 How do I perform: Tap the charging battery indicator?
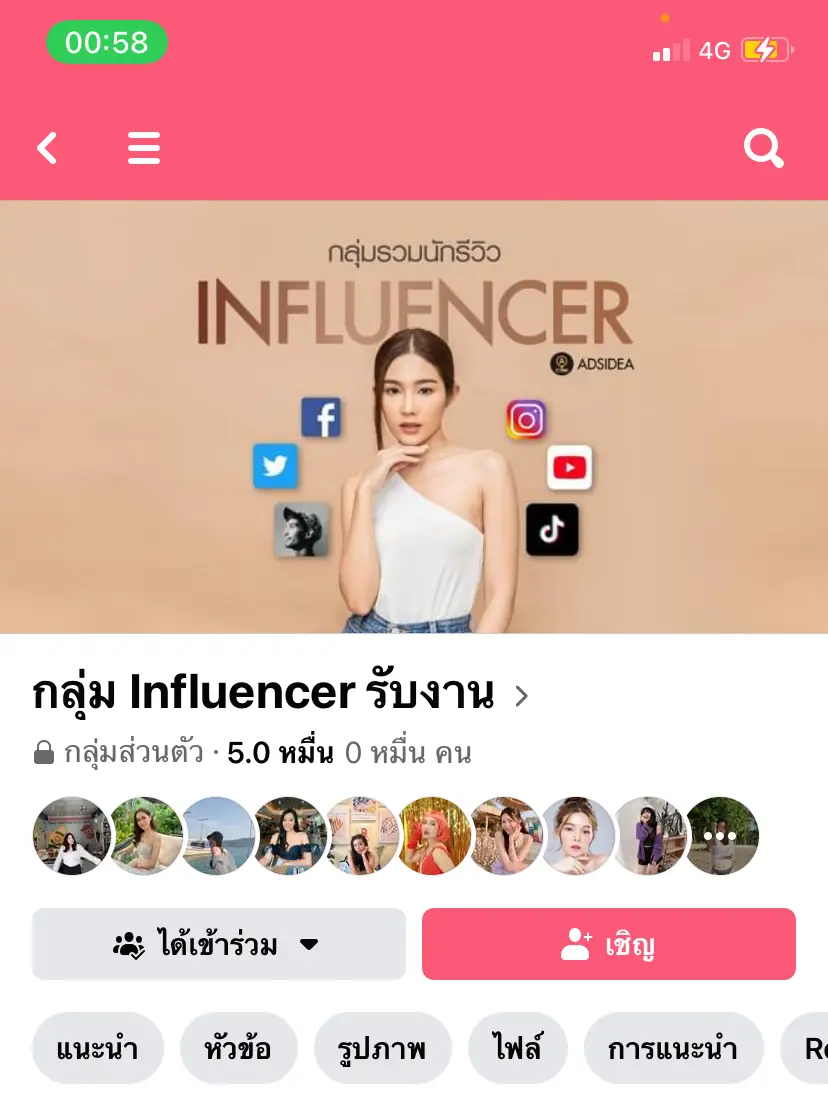pos(767,49)
